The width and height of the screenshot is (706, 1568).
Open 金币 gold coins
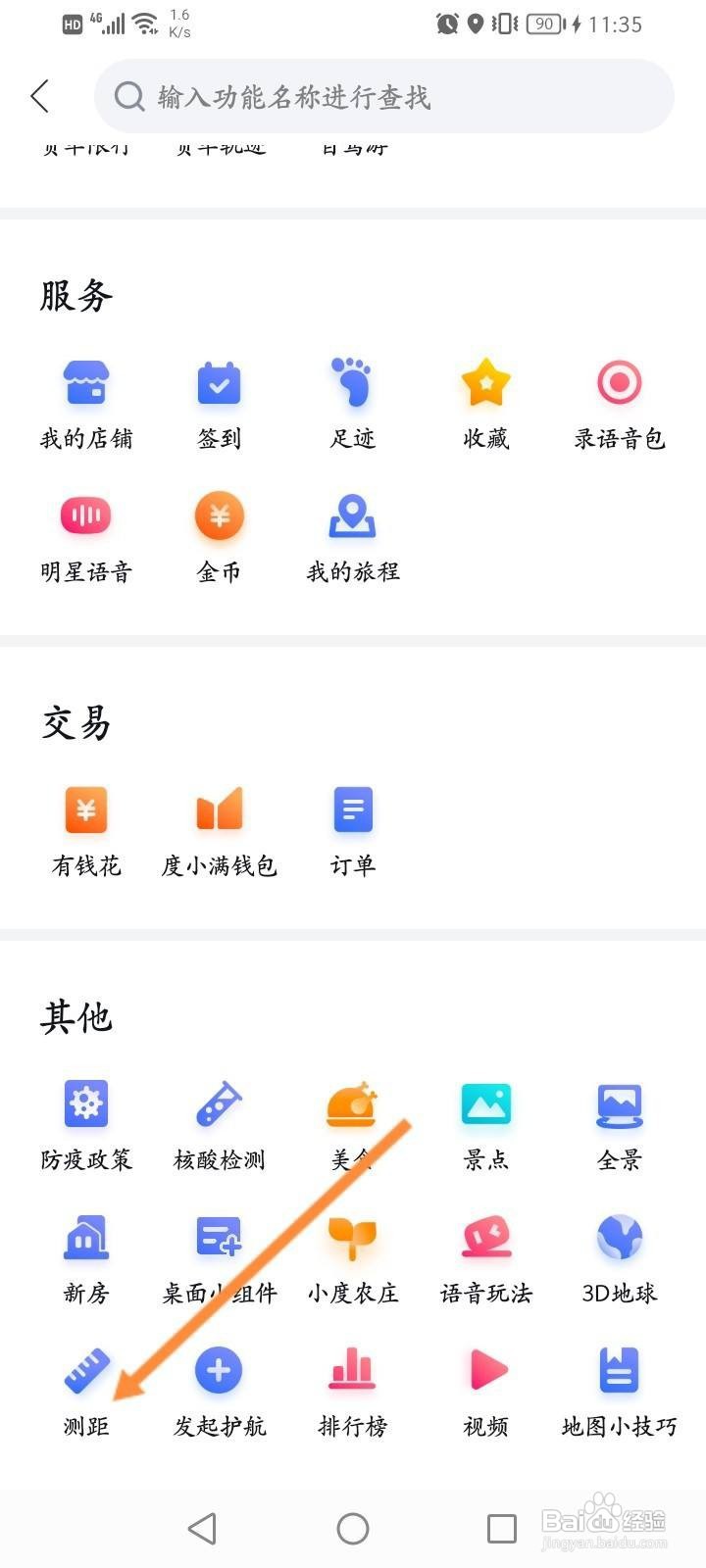pyautogui.click(x=220, y=538)
